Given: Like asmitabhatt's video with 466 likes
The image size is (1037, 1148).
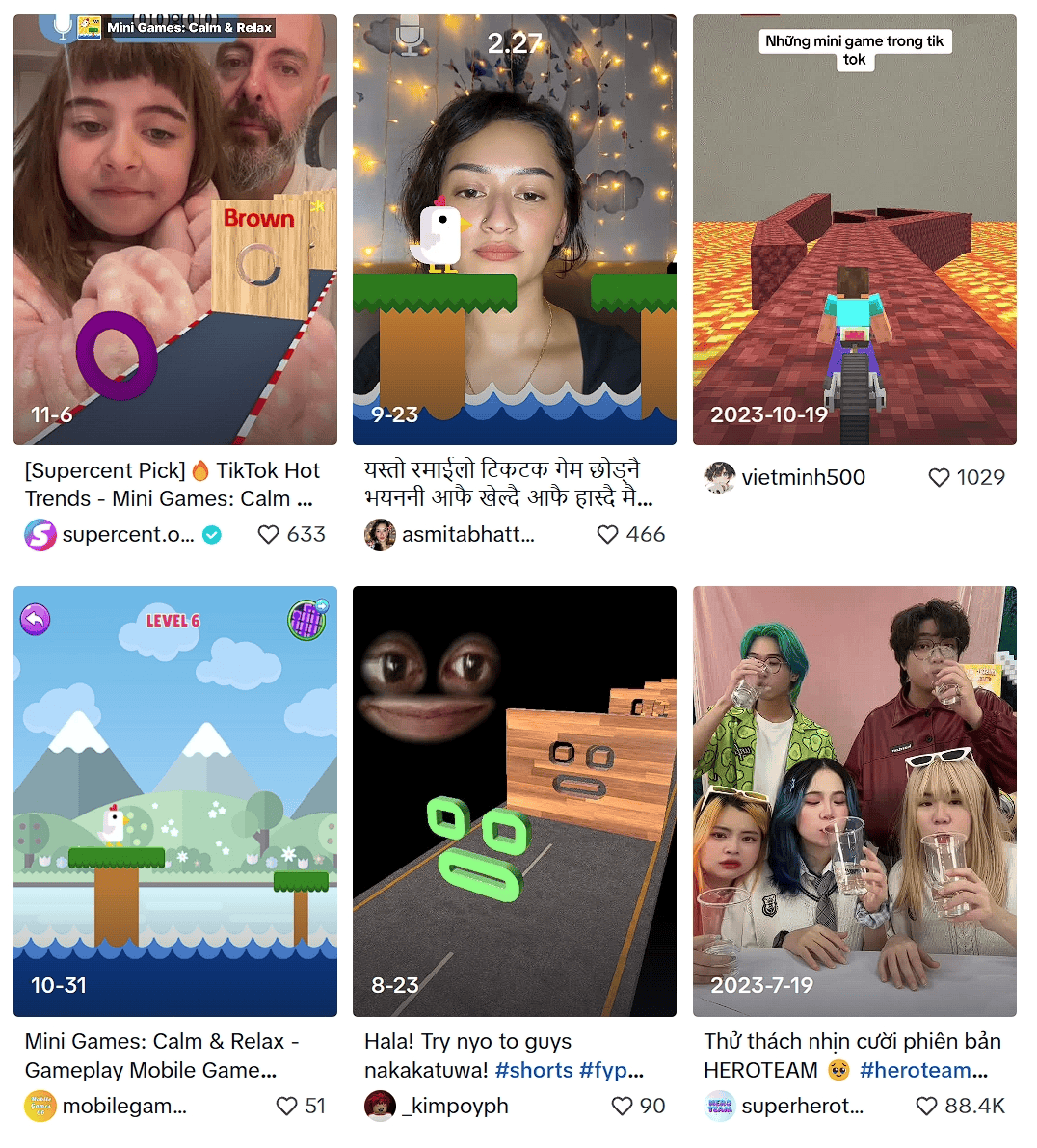Looking at the screenshot, I should 608,534.
